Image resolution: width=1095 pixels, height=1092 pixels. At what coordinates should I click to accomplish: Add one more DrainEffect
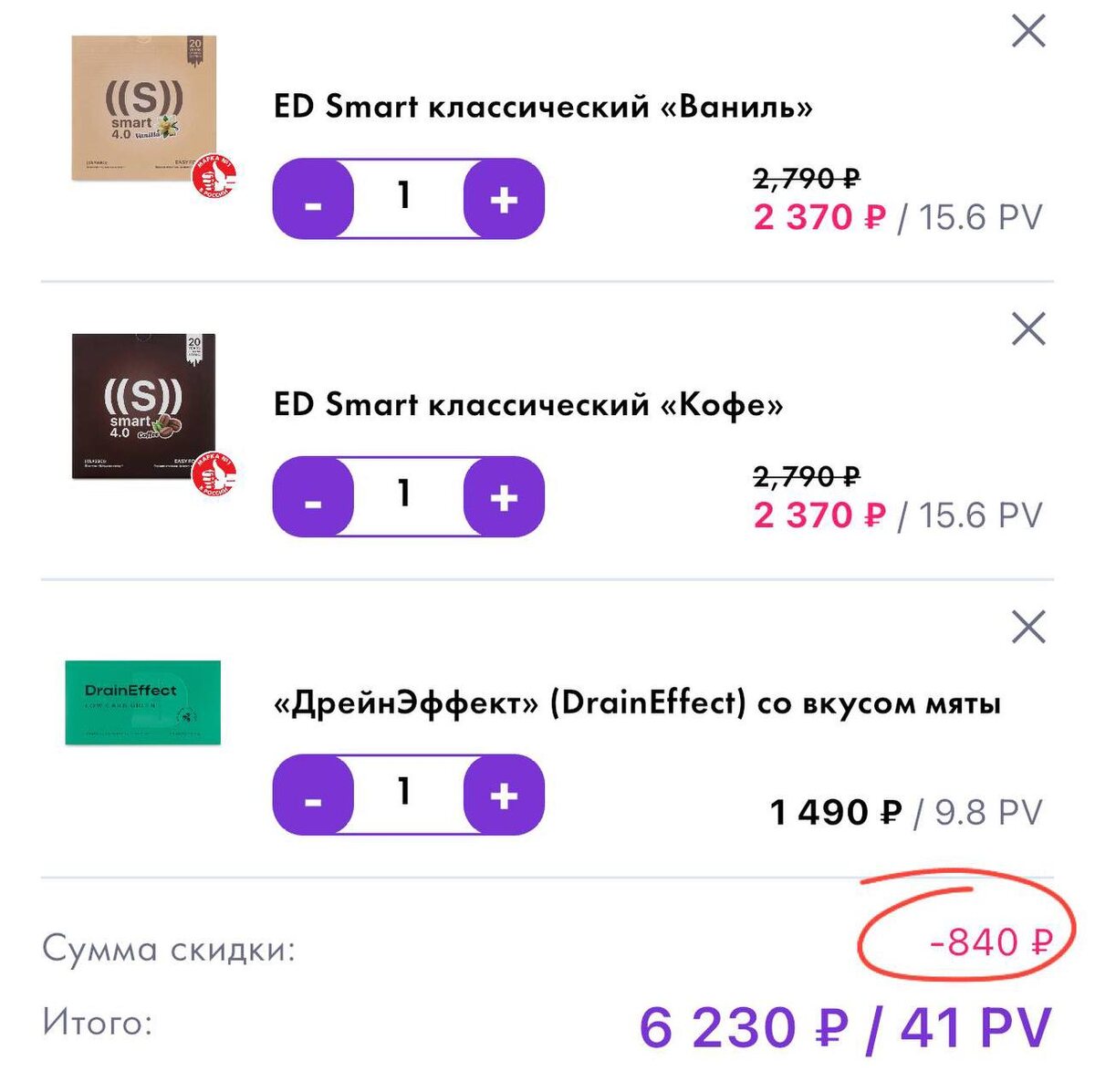(504, 796)
